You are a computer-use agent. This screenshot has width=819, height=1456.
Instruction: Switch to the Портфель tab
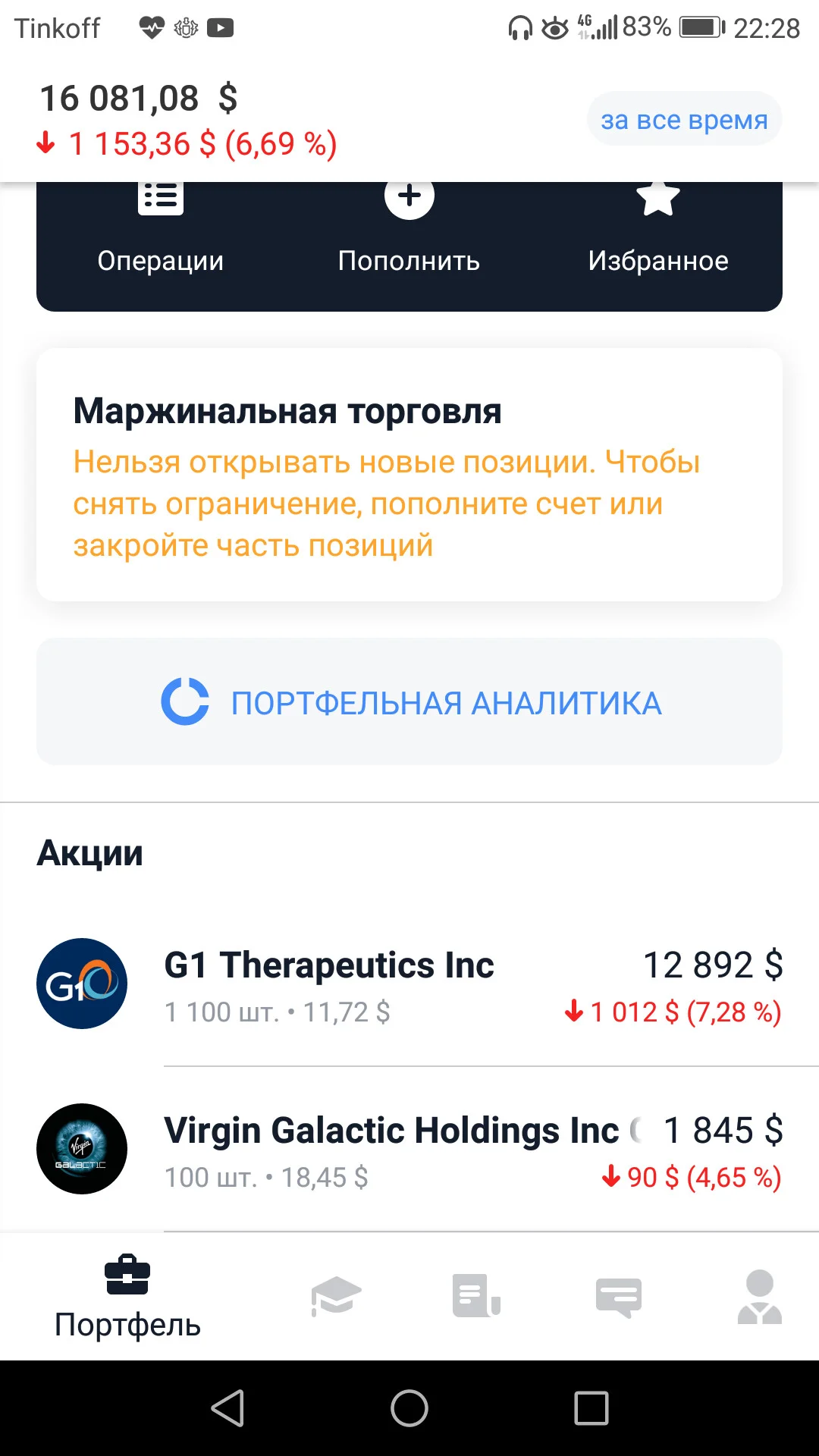(127, 1298)
